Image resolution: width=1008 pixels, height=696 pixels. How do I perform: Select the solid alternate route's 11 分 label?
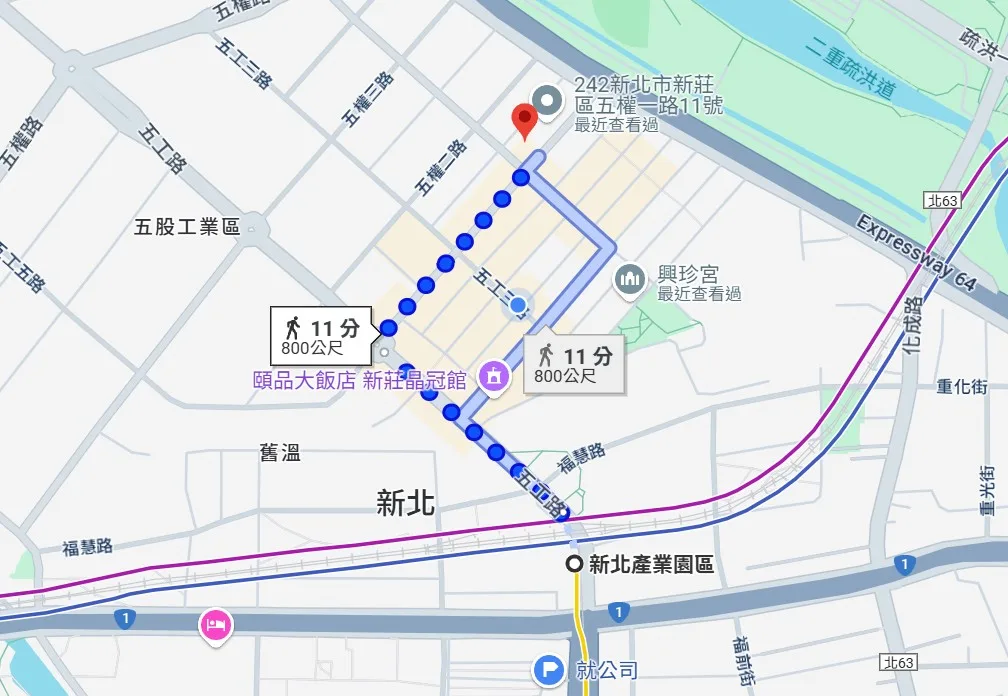coord(575,365)
